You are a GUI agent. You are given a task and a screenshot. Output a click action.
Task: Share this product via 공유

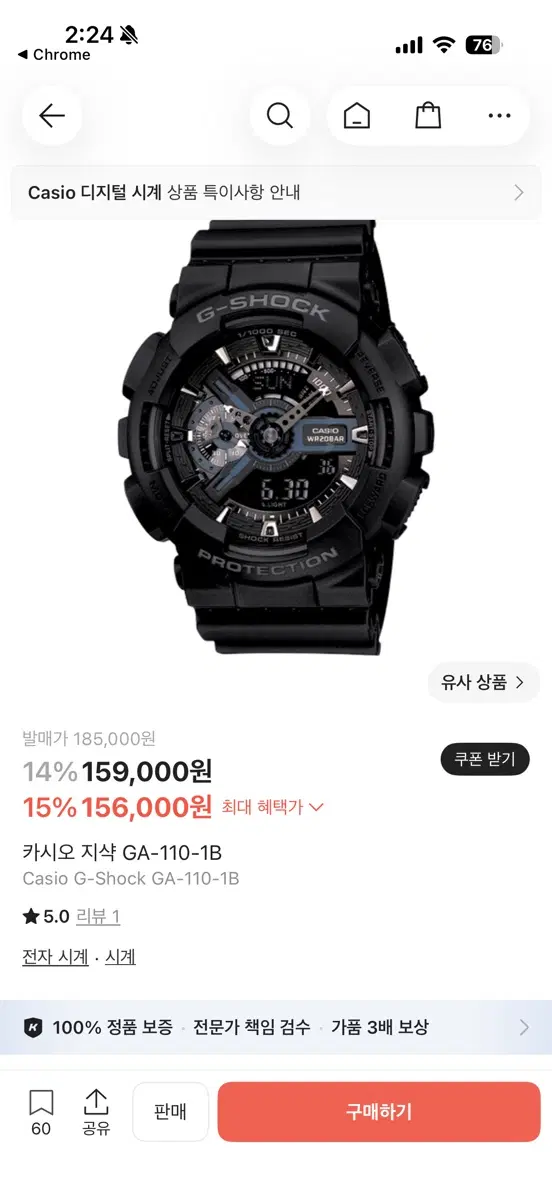tap(96, 1113)
